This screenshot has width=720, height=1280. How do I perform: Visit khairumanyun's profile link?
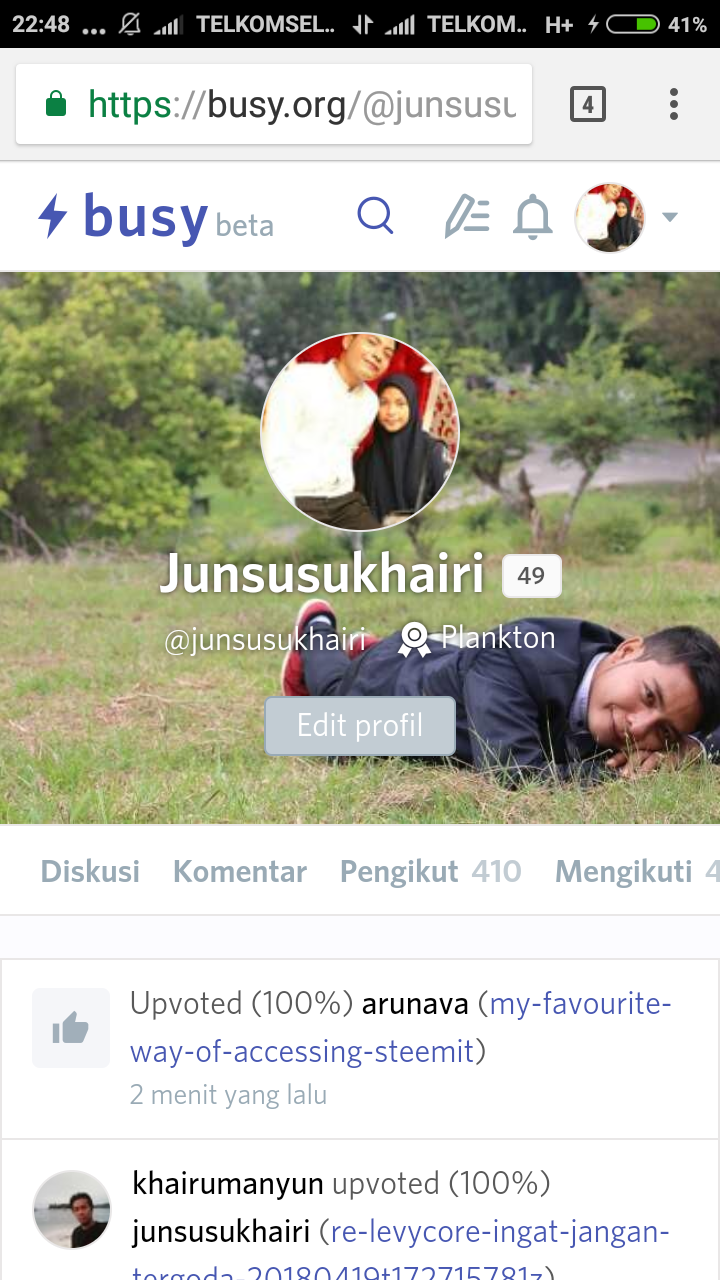coord(228,1184)
